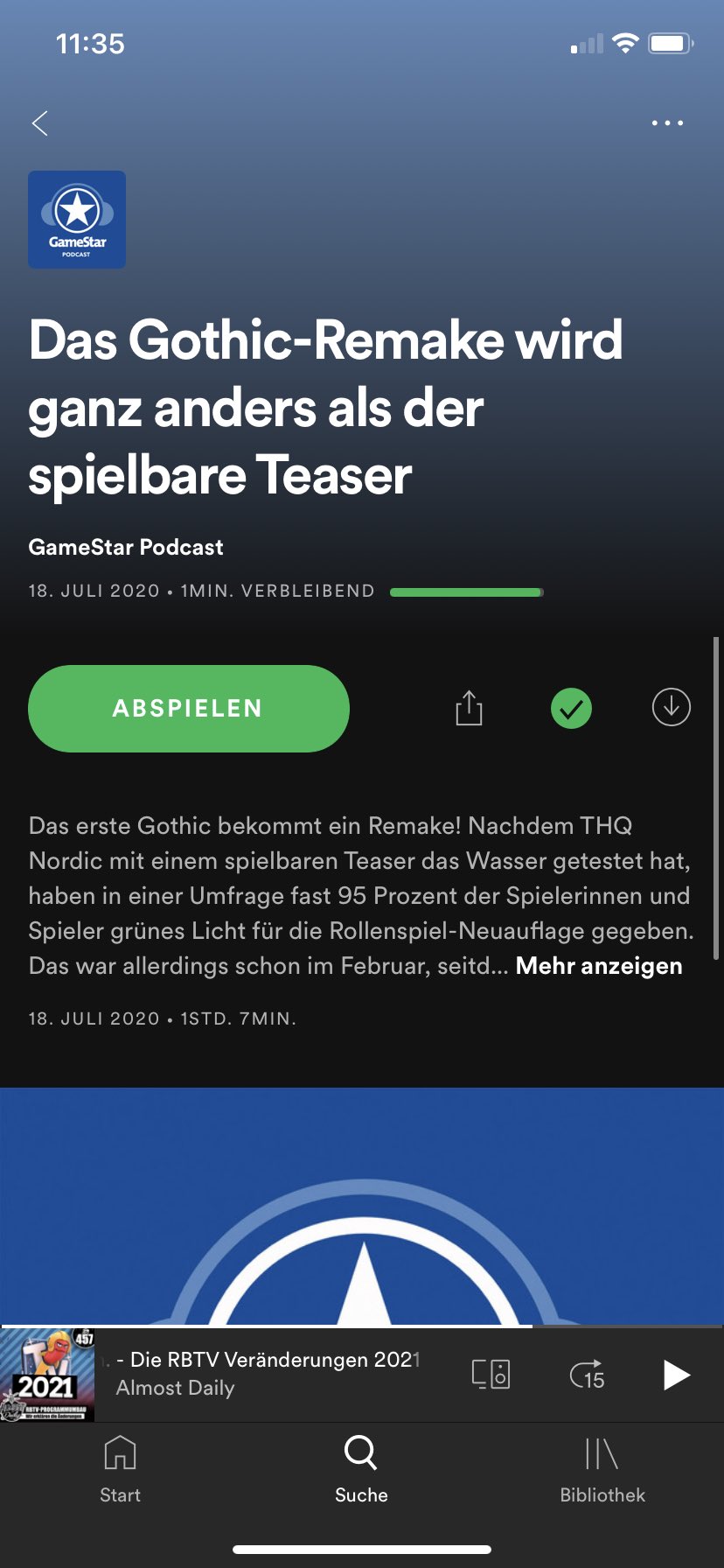Open GameStar Podcast show page link

tap(126, 548)
